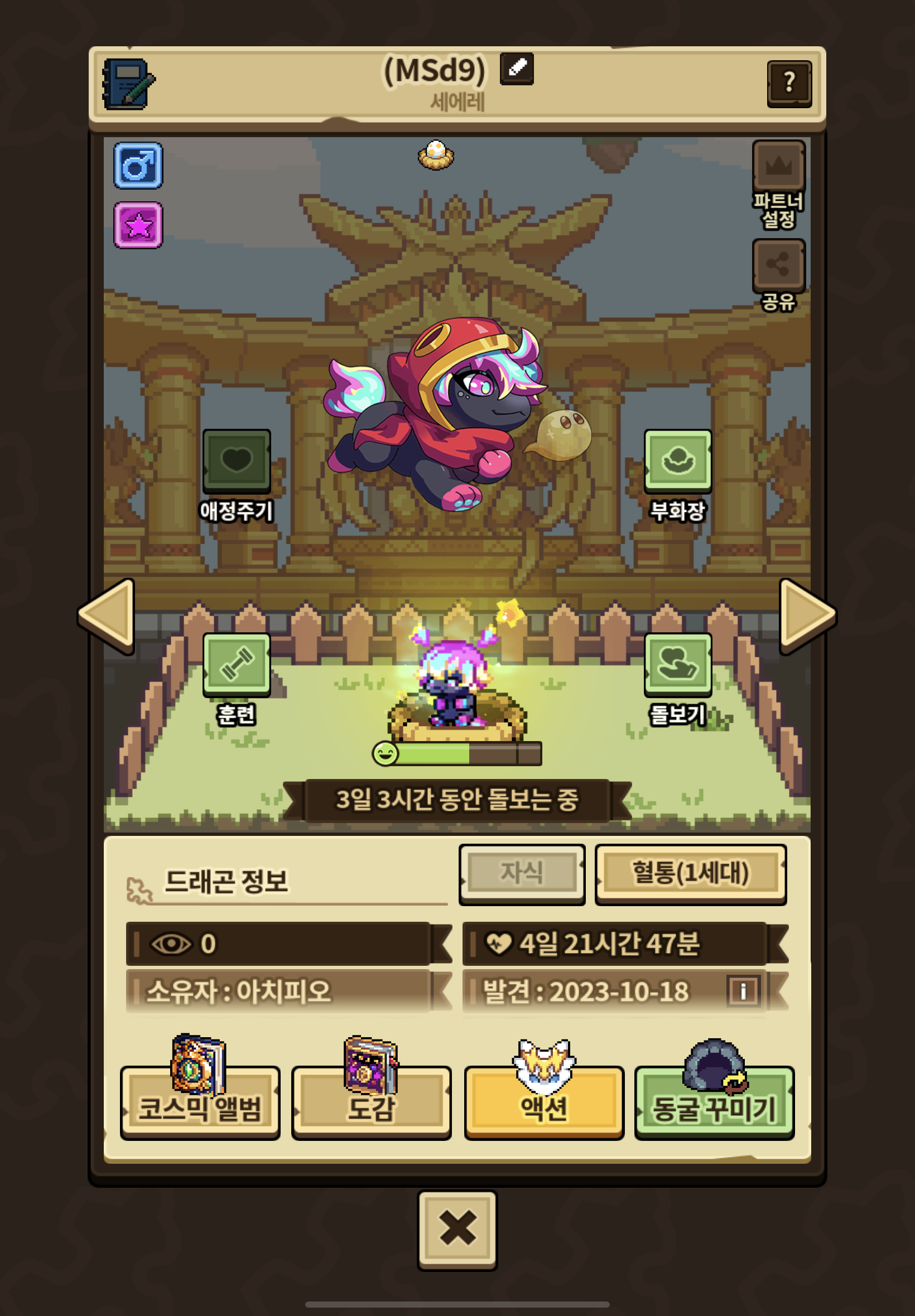The height and width of the screenshot is (1316, 915).
Task: Tap the info icon beside 발견 date
Action: pyautogui.click(x=743, y=990)
